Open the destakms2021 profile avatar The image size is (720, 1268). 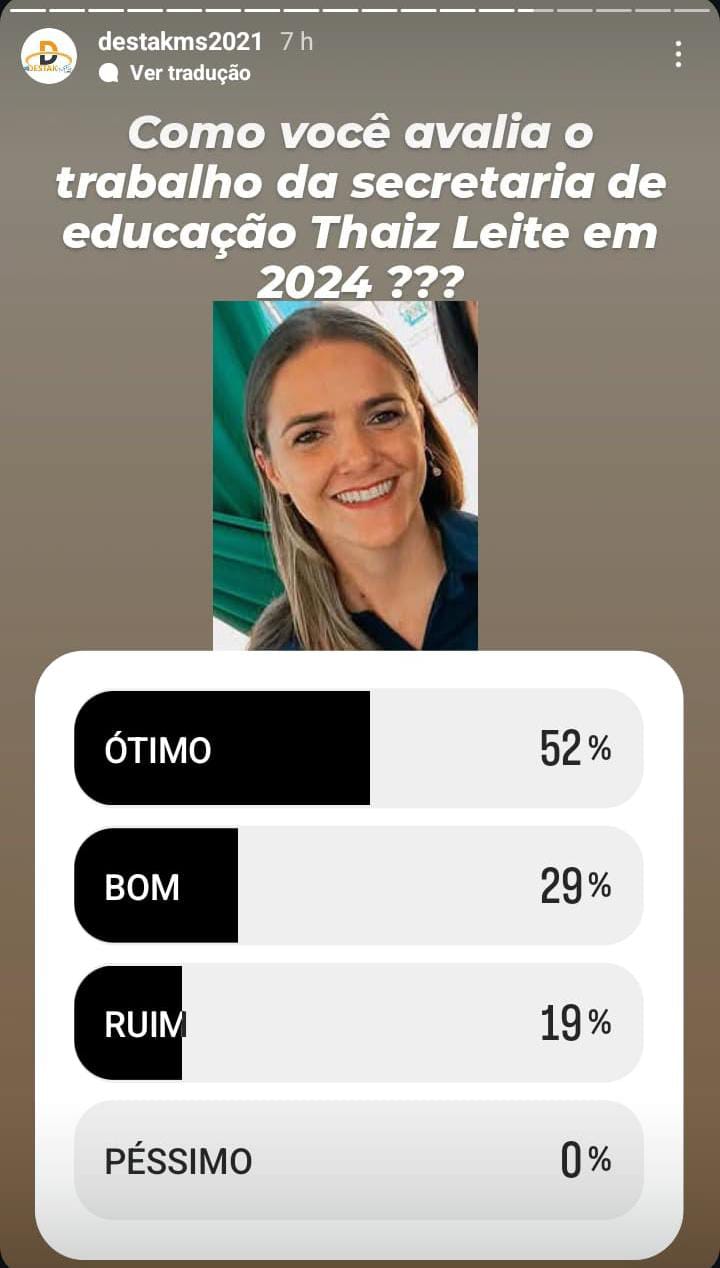pos(49,56)
